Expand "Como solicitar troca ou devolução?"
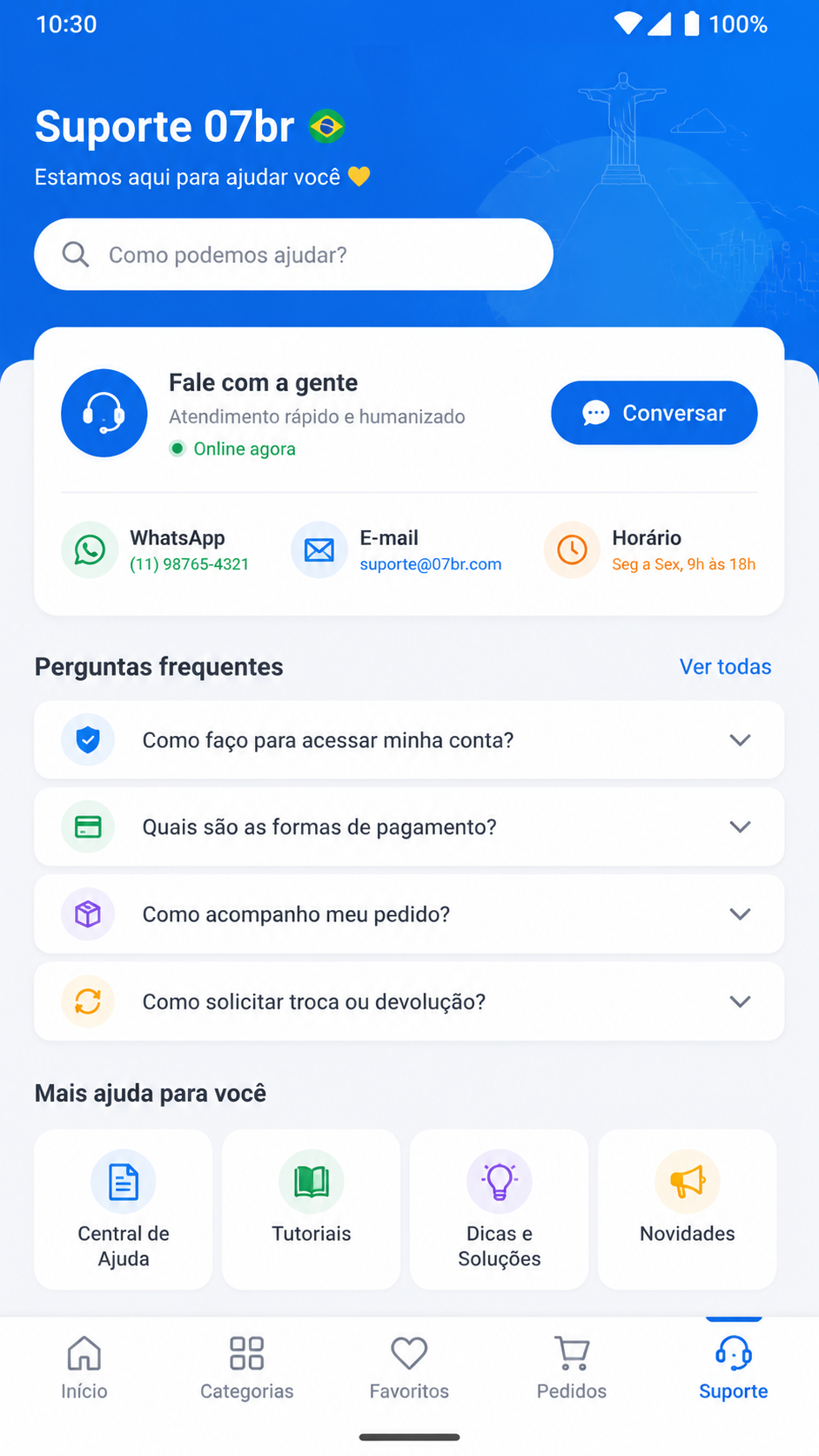The width and height of the screenshot is (819, 1456). [409, 1001]
